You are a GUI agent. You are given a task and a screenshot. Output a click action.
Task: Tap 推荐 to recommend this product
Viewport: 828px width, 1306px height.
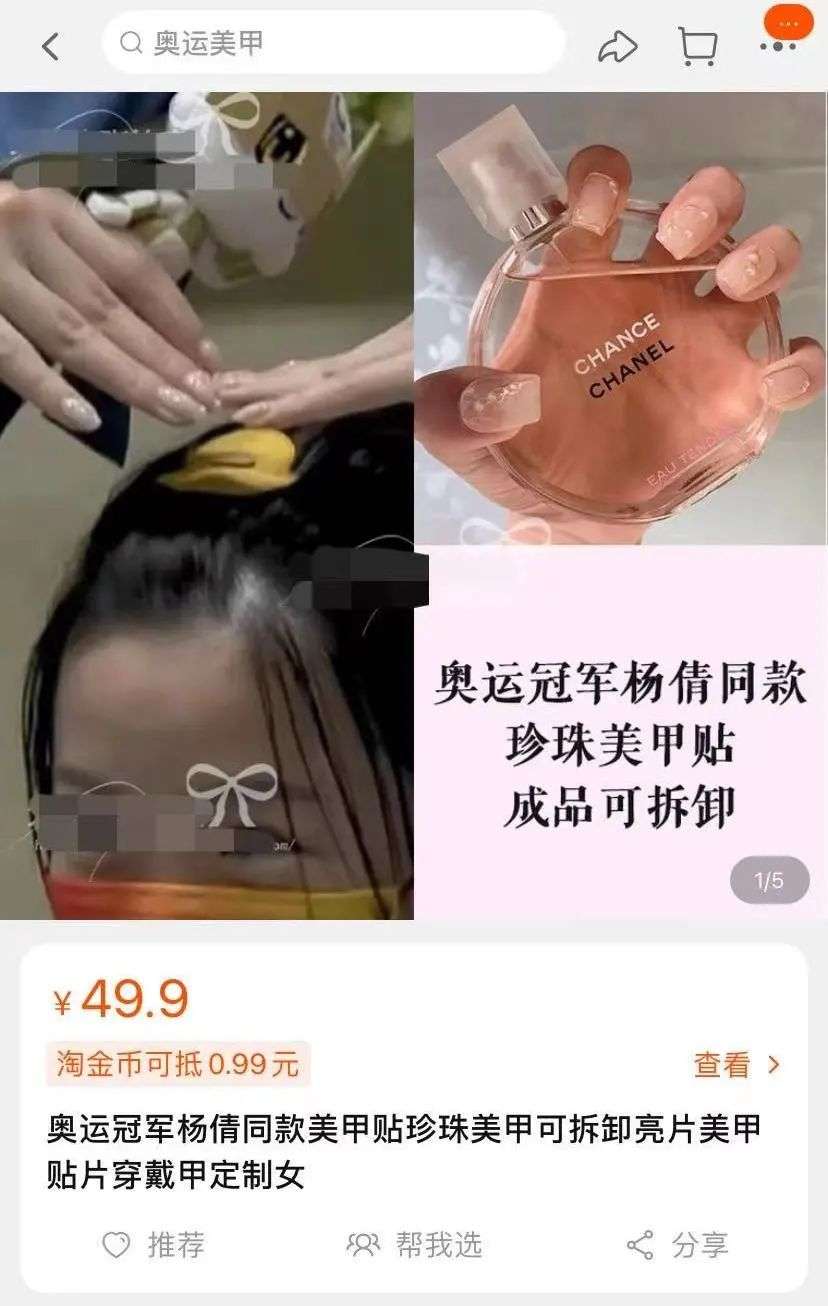coord(154,1245)
